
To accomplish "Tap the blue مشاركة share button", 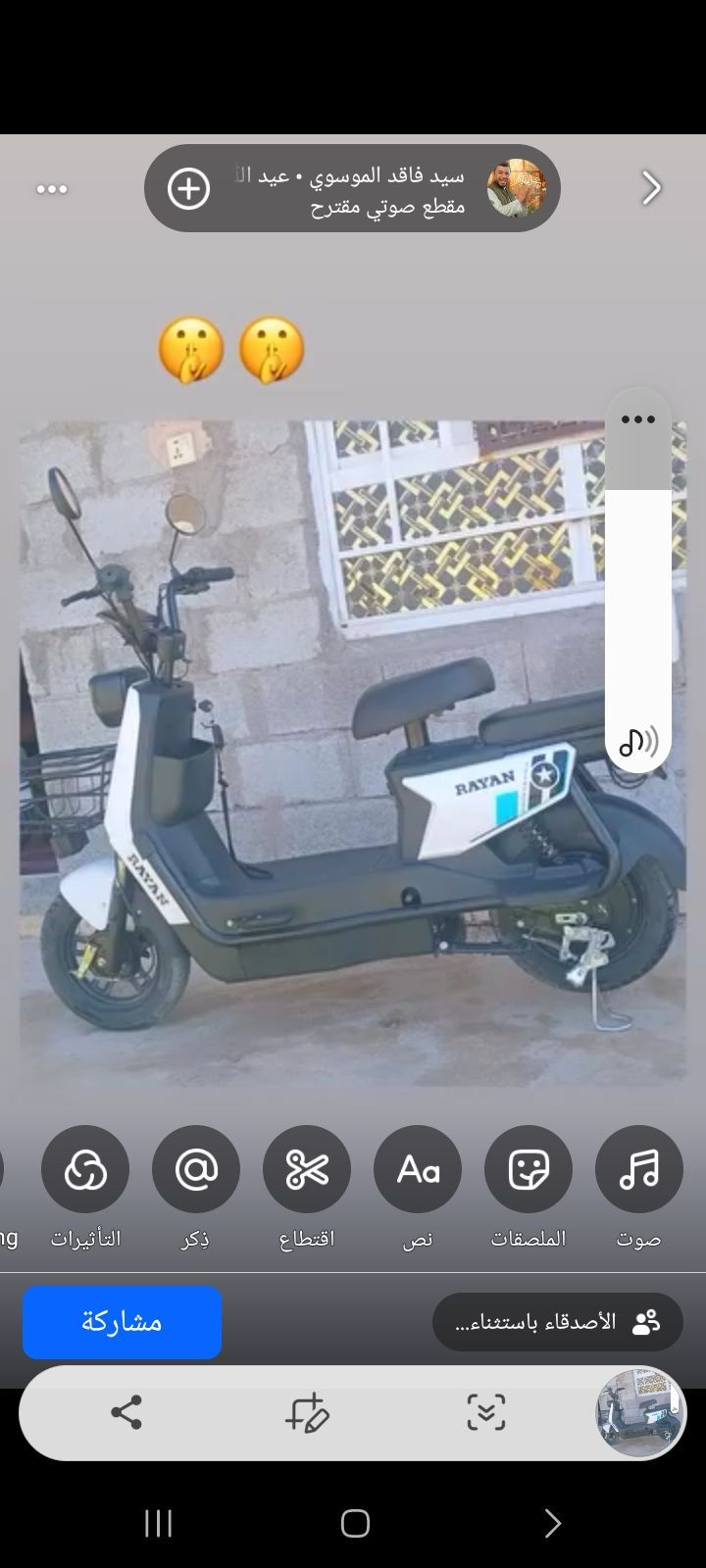I will point(123,1322).
